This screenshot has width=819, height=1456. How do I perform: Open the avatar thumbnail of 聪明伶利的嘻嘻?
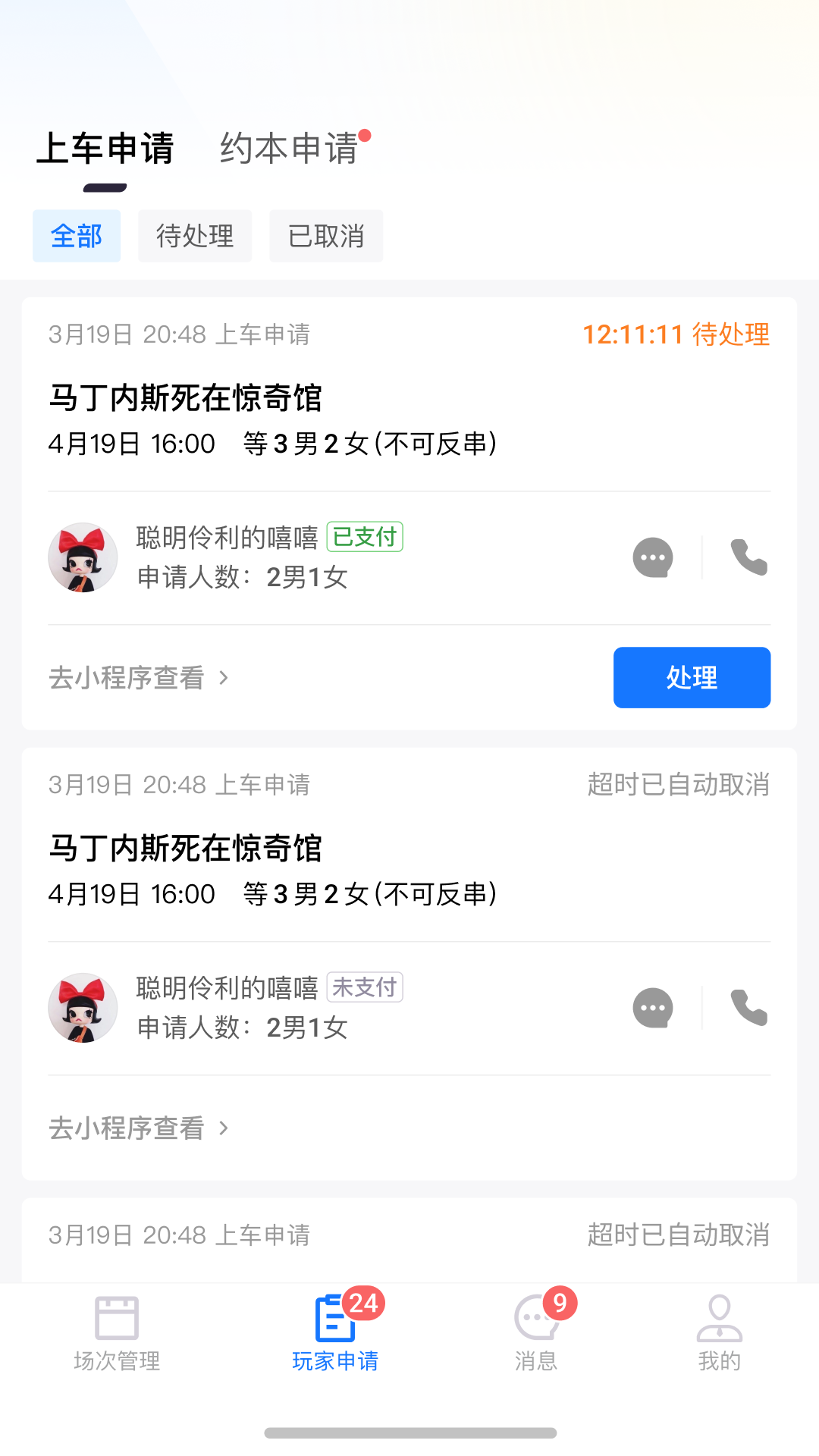click(x=83, y=557)
